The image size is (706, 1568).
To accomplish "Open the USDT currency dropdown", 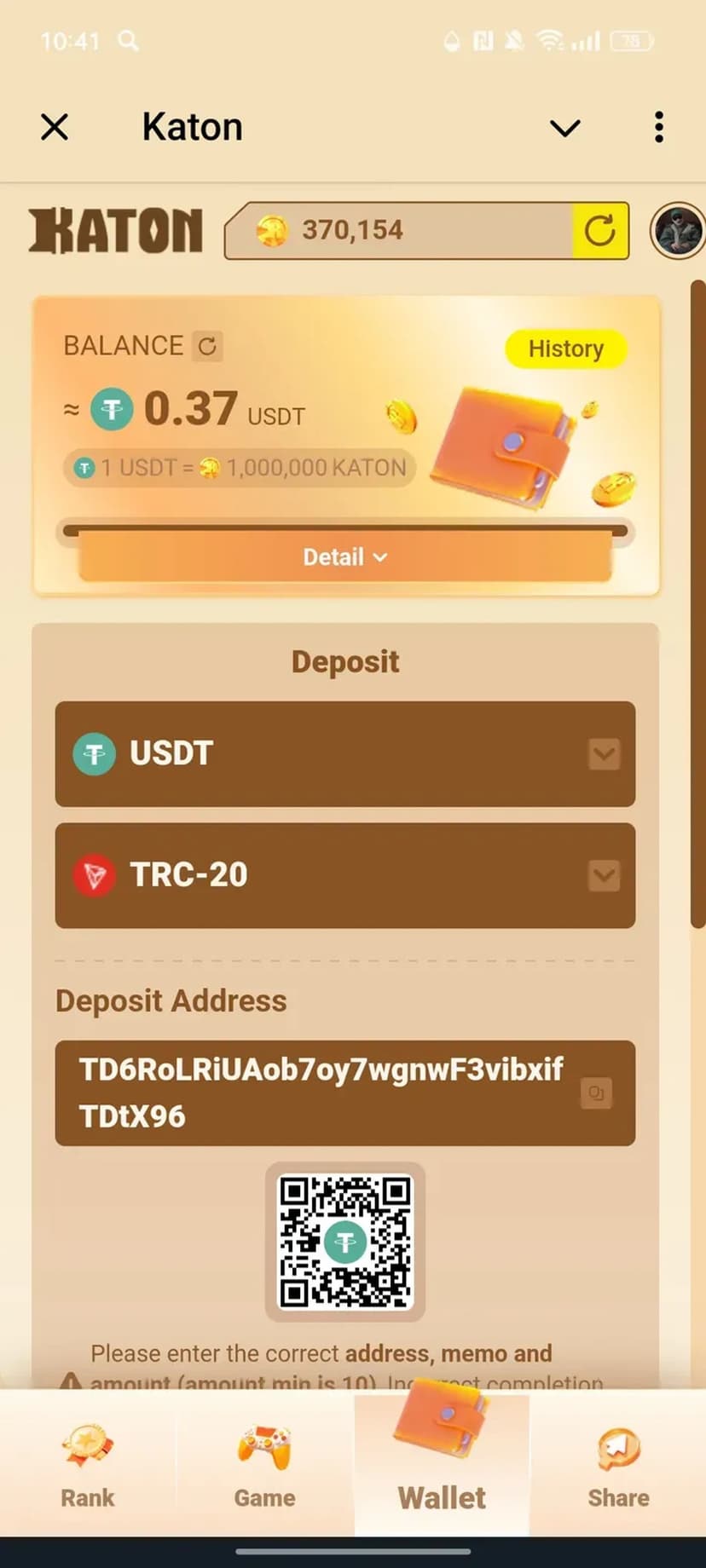I will [604, 753].
